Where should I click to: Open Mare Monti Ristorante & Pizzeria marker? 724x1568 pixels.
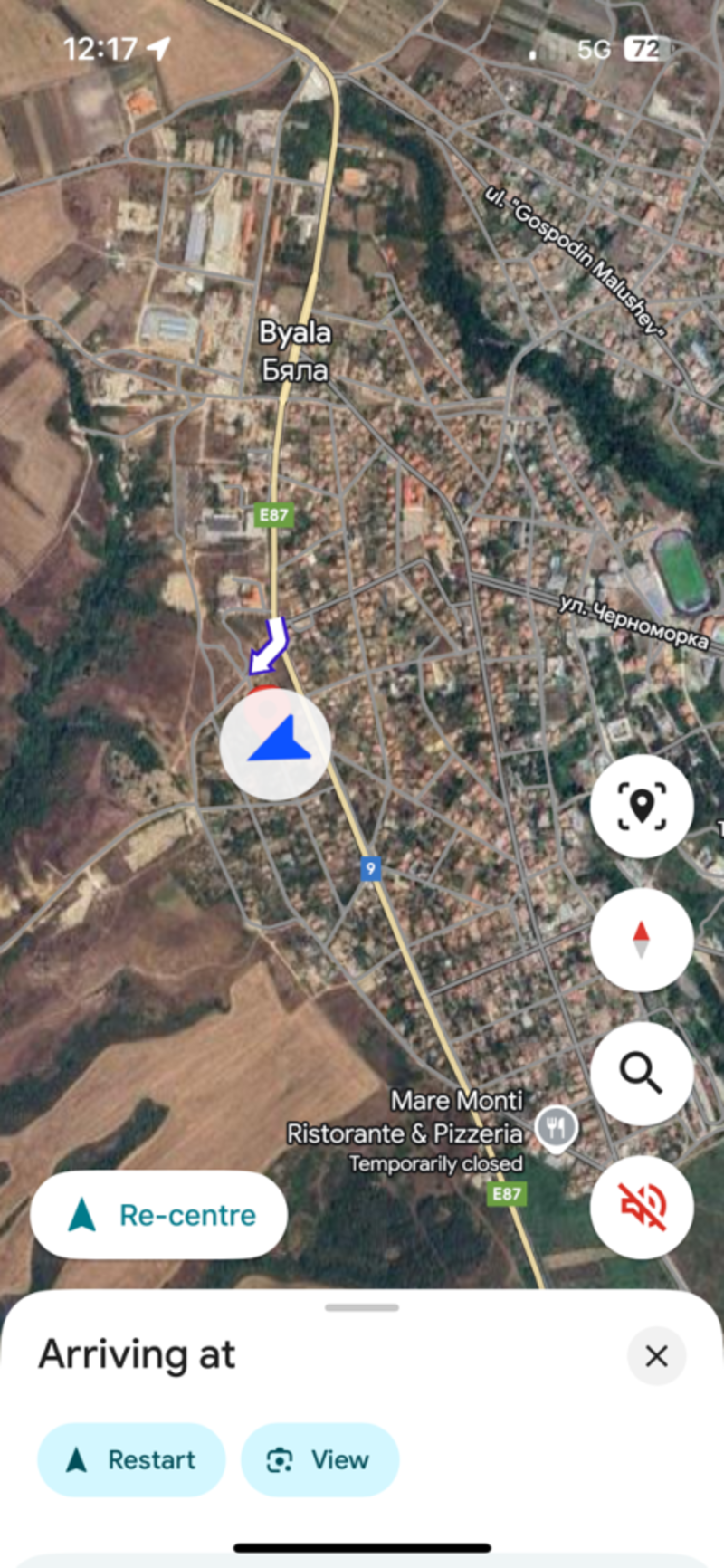tap(555, 1129)
